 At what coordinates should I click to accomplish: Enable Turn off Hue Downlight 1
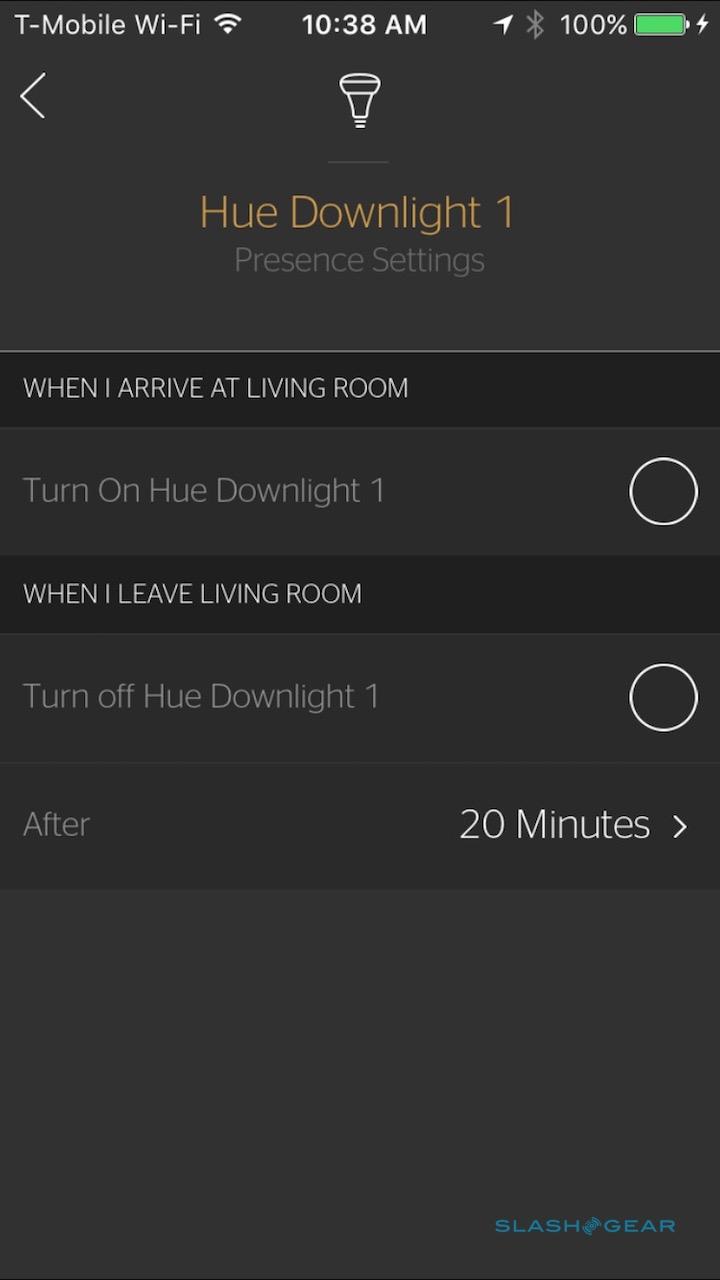point(662,697)
